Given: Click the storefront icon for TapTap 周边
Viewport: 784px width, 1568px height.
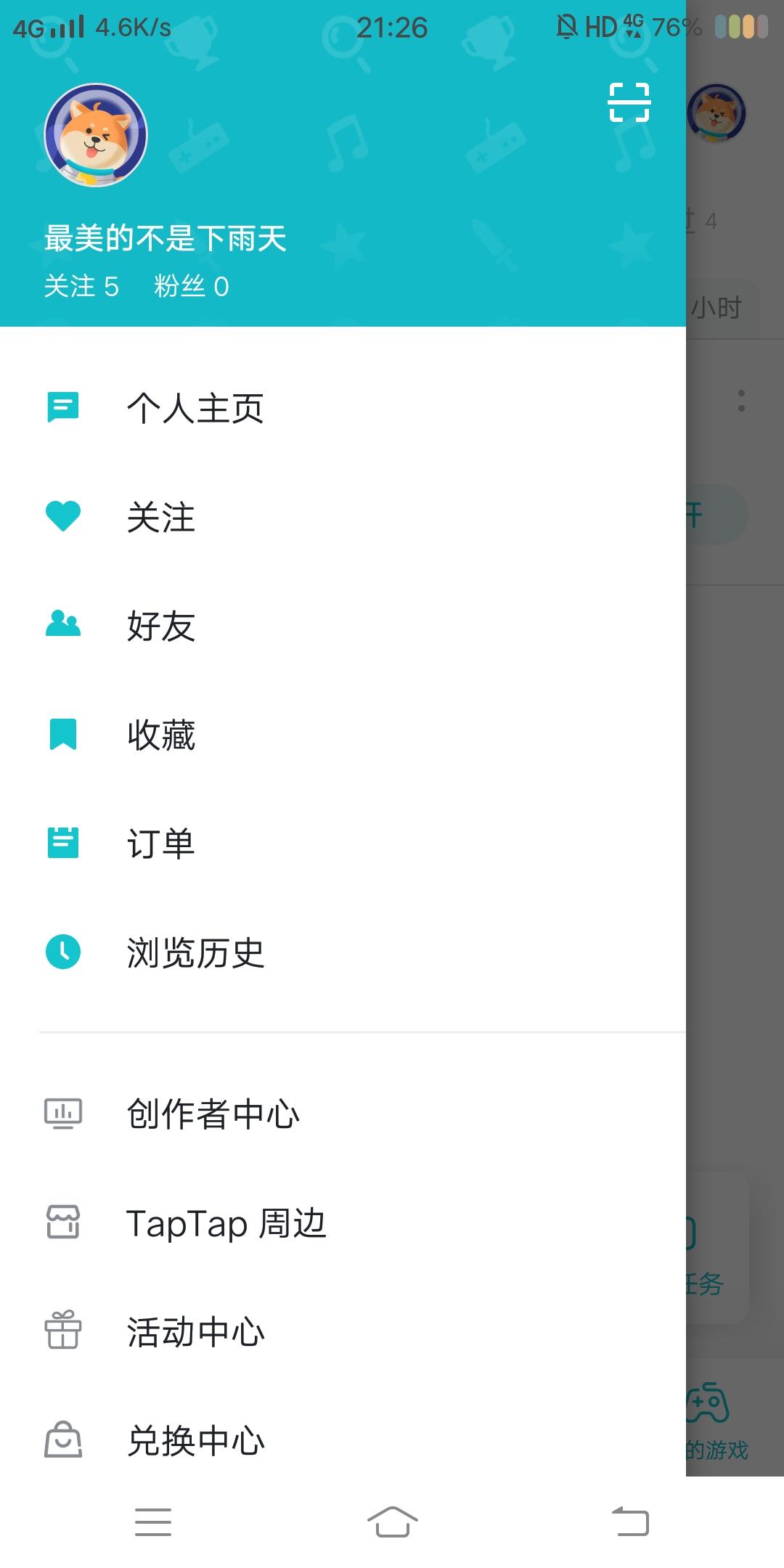Looking at the screenshot, I should pos(64,1223).
